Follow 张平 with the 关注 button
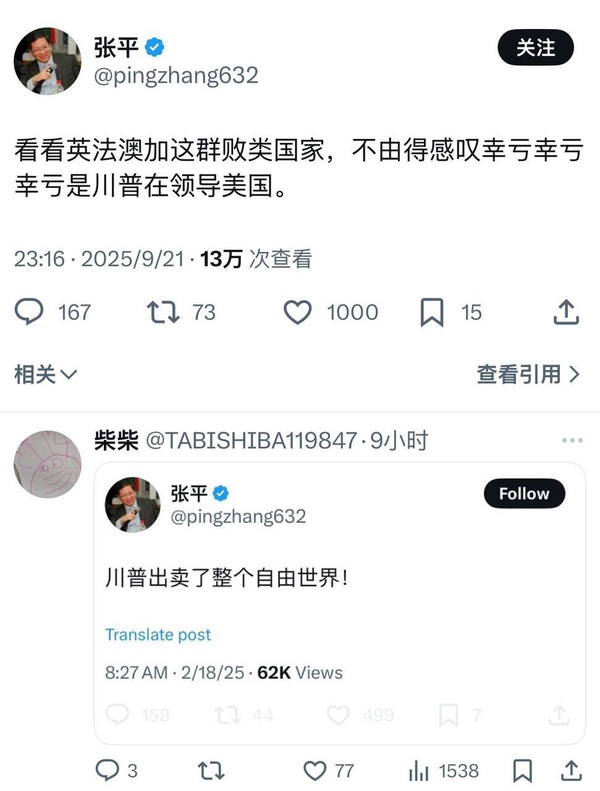600x791 pixels. [x=538, y=47]
